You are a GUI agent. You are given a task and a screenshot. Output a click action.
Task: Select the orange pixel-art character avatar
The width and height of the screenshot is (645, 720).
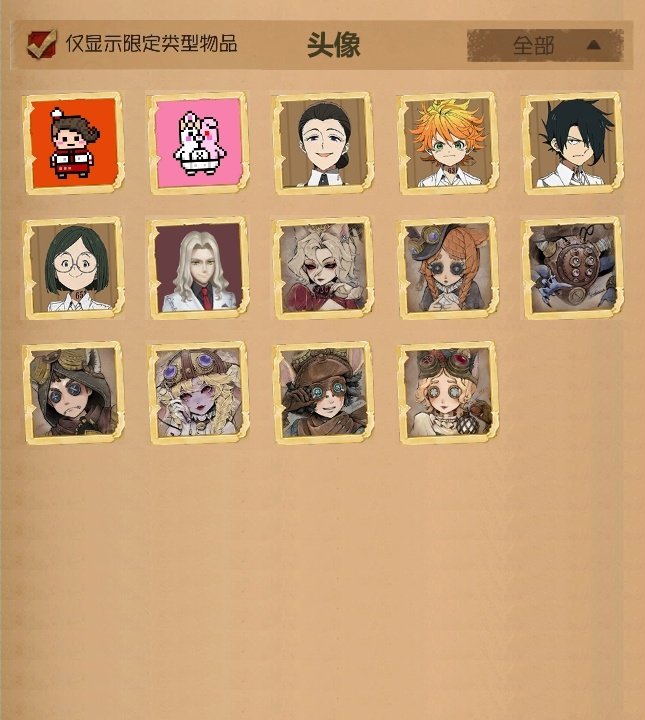[x=71, y=142]
